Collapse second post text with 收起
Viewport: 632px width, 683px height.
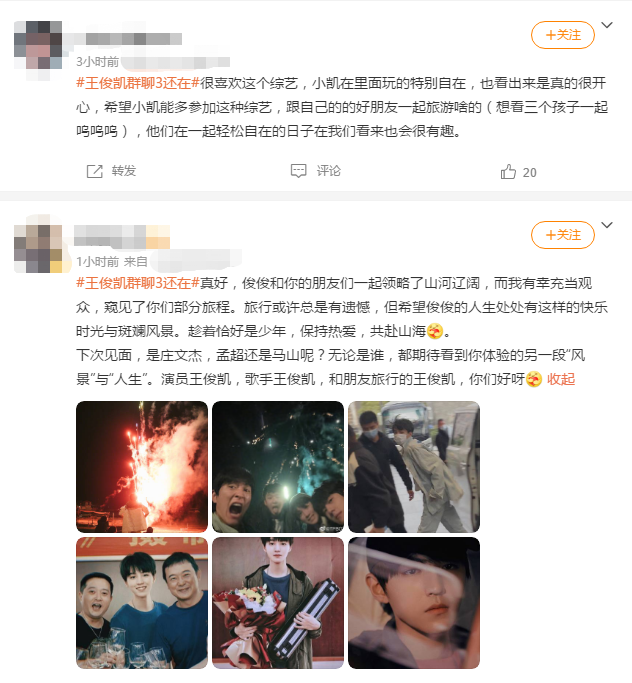[x=561, y=380]
